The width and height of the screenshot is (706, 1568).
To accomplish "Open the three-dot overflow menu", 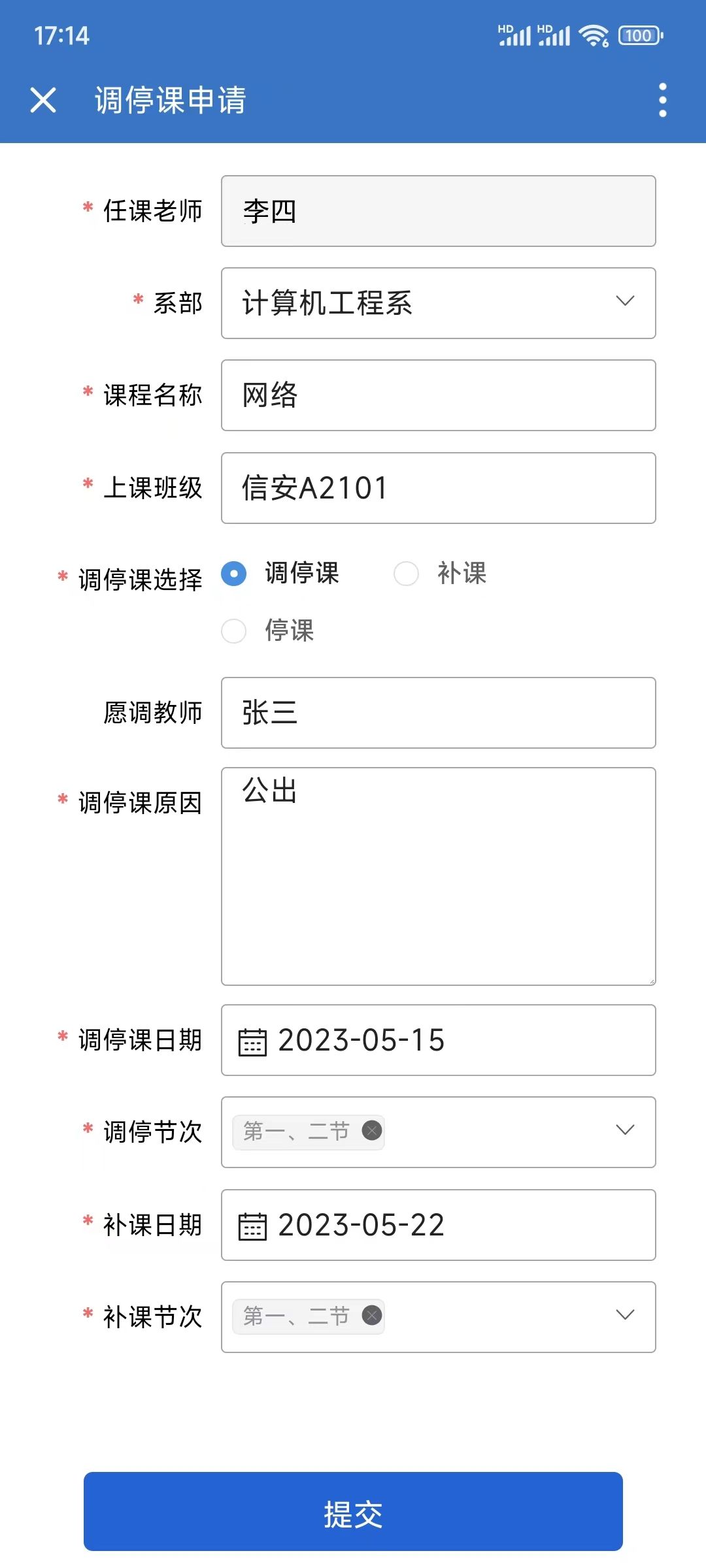I will [663, 100].
